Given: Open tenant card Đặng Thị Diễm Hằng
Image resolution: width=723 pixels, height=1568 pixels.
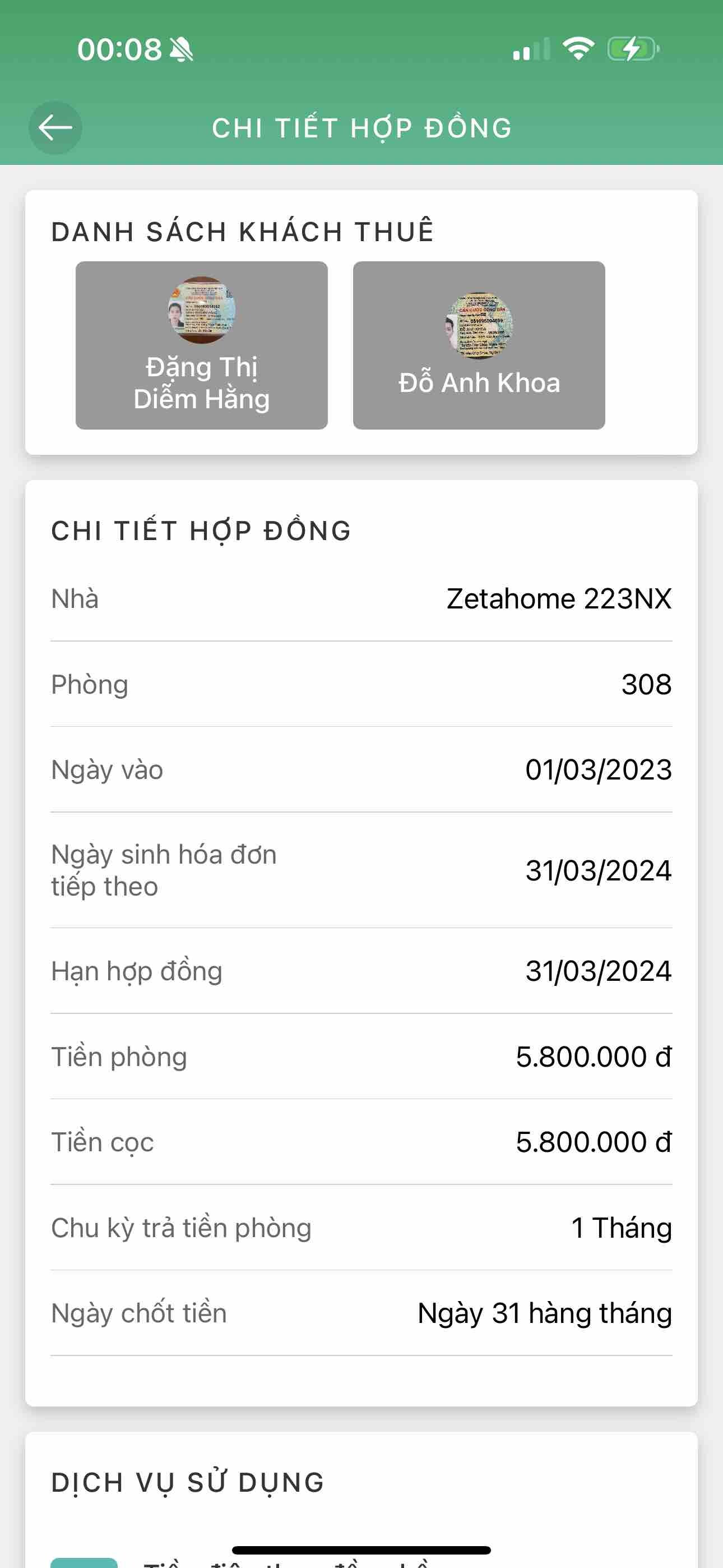Looking at the screenshot, I should [x=201, y=345].
